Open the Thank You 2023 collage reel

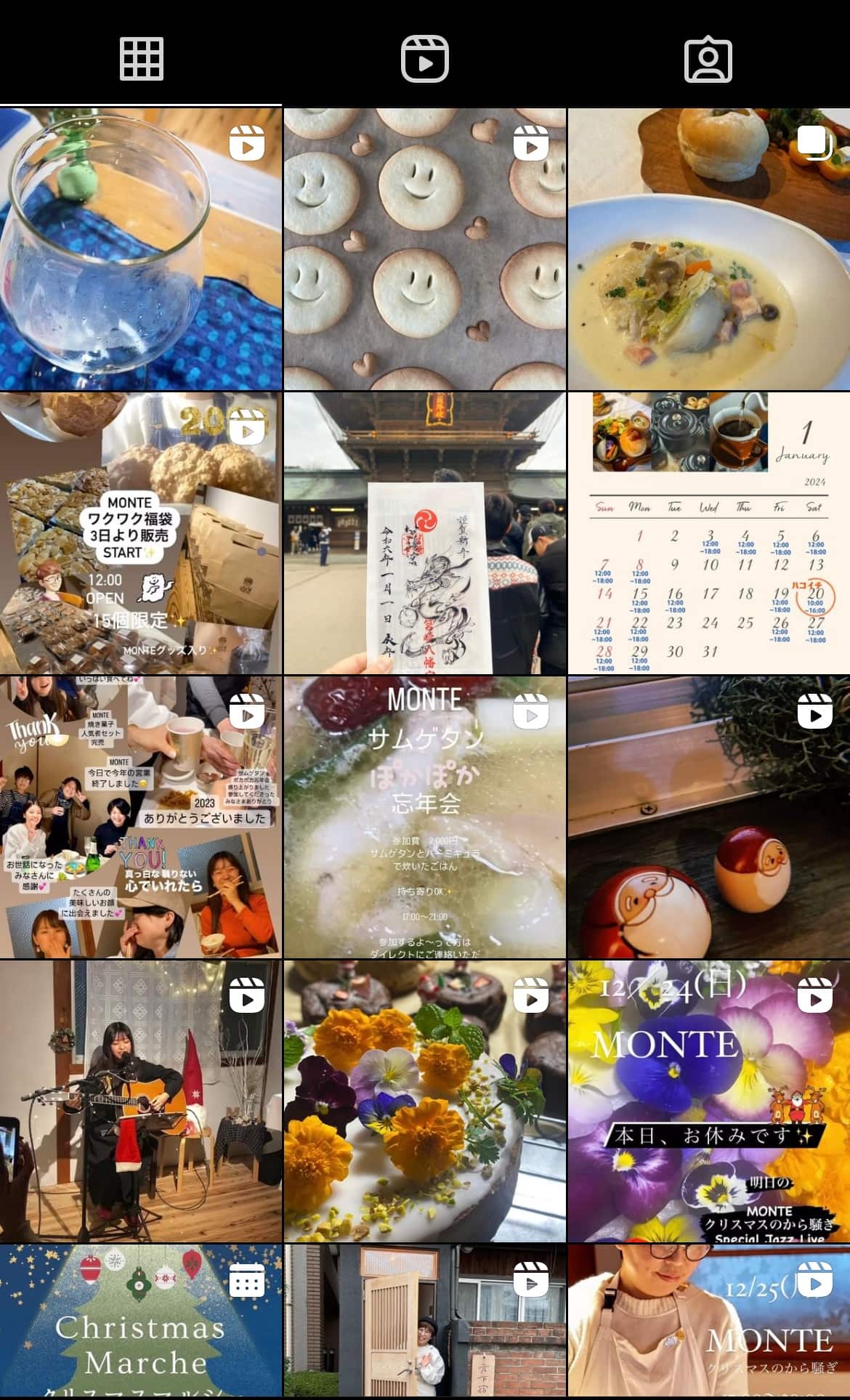click(141, 817)
